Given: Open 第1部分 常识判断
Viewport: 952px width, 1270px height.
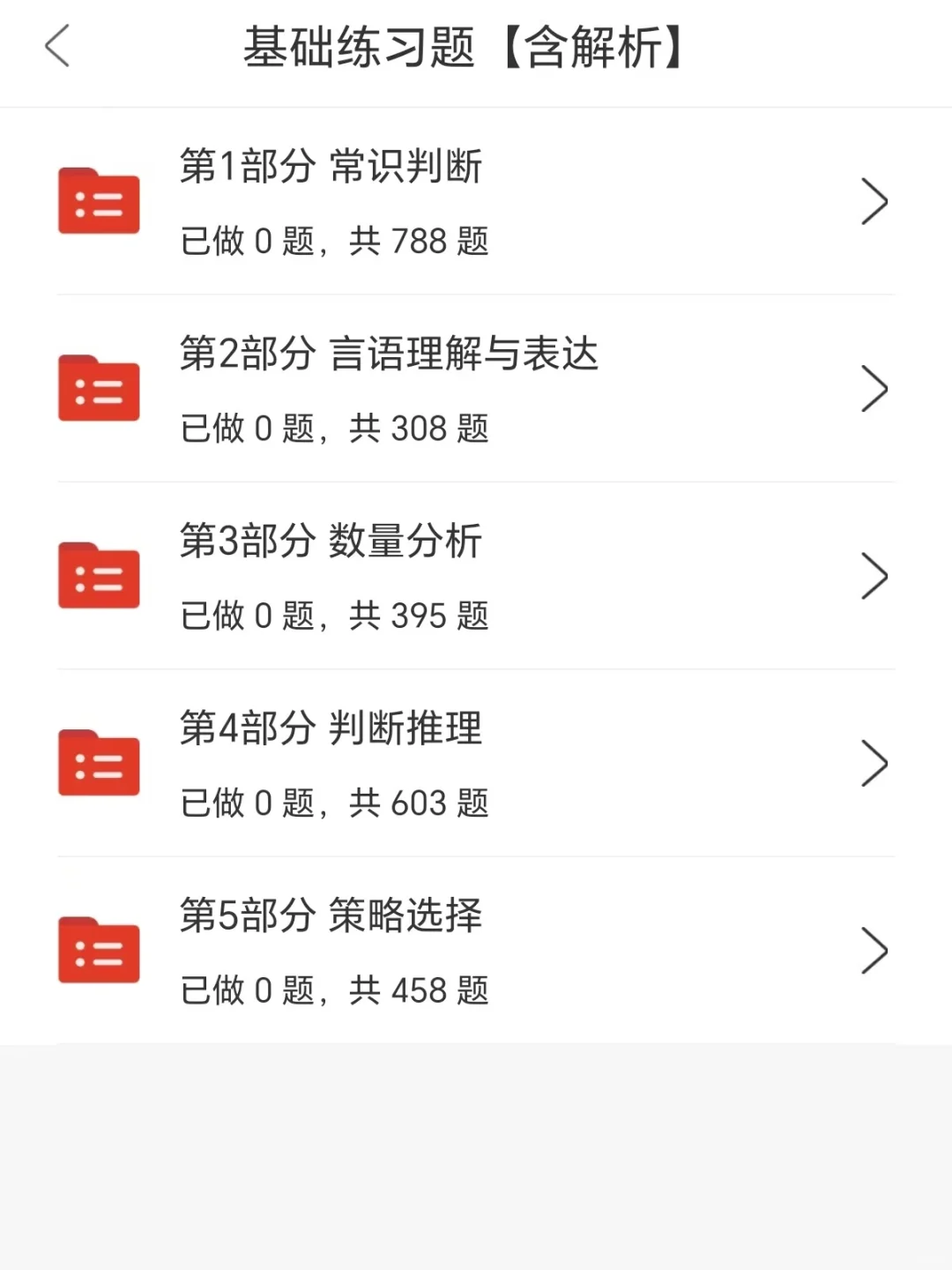Looking at the screenshot, I should tap(476, 202).
